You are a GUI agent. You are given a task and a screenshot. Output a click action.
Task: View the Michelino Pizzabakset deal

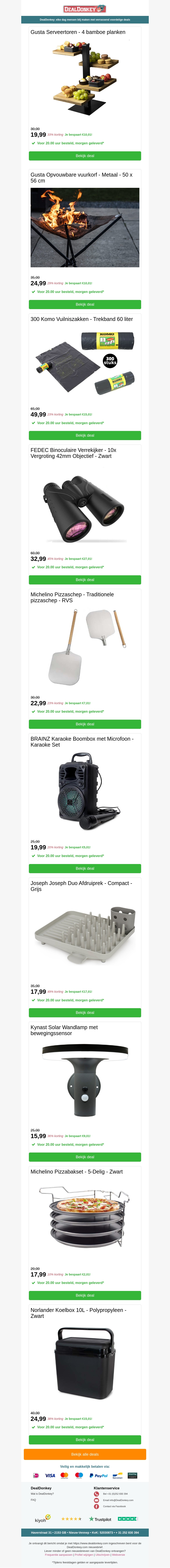[85, 1295]
